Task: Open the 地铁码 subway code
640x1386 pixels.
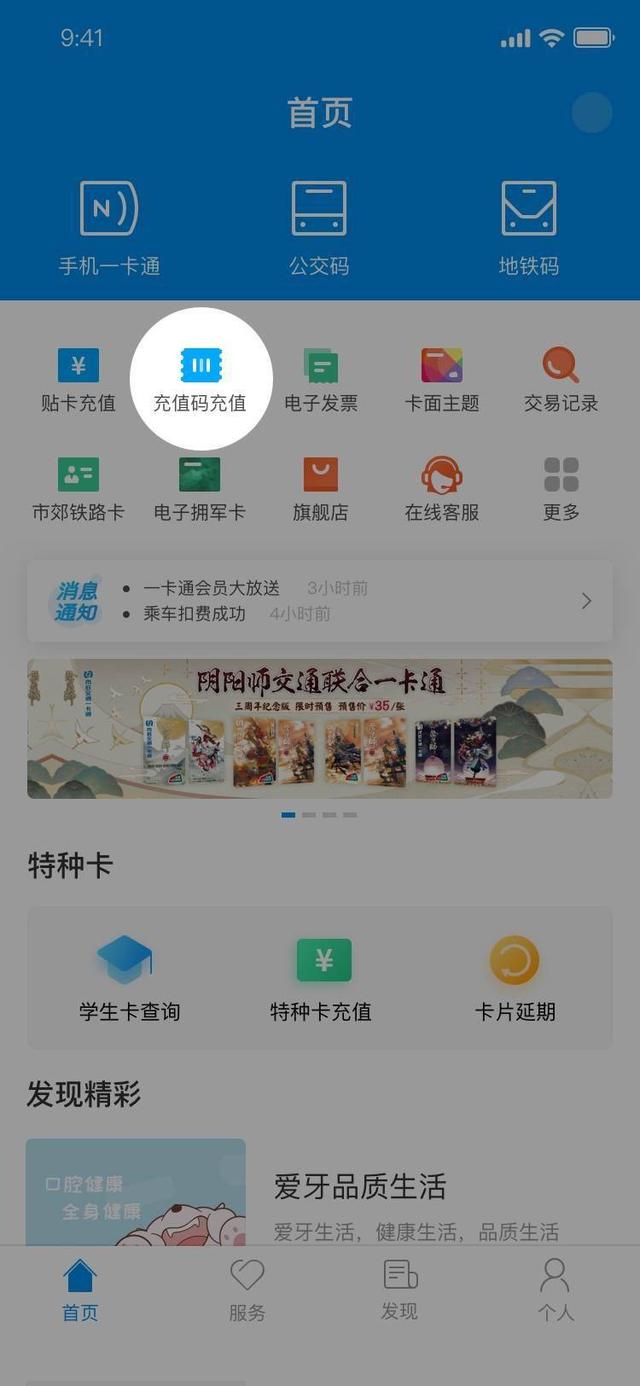Action: (x=528, y=228)
